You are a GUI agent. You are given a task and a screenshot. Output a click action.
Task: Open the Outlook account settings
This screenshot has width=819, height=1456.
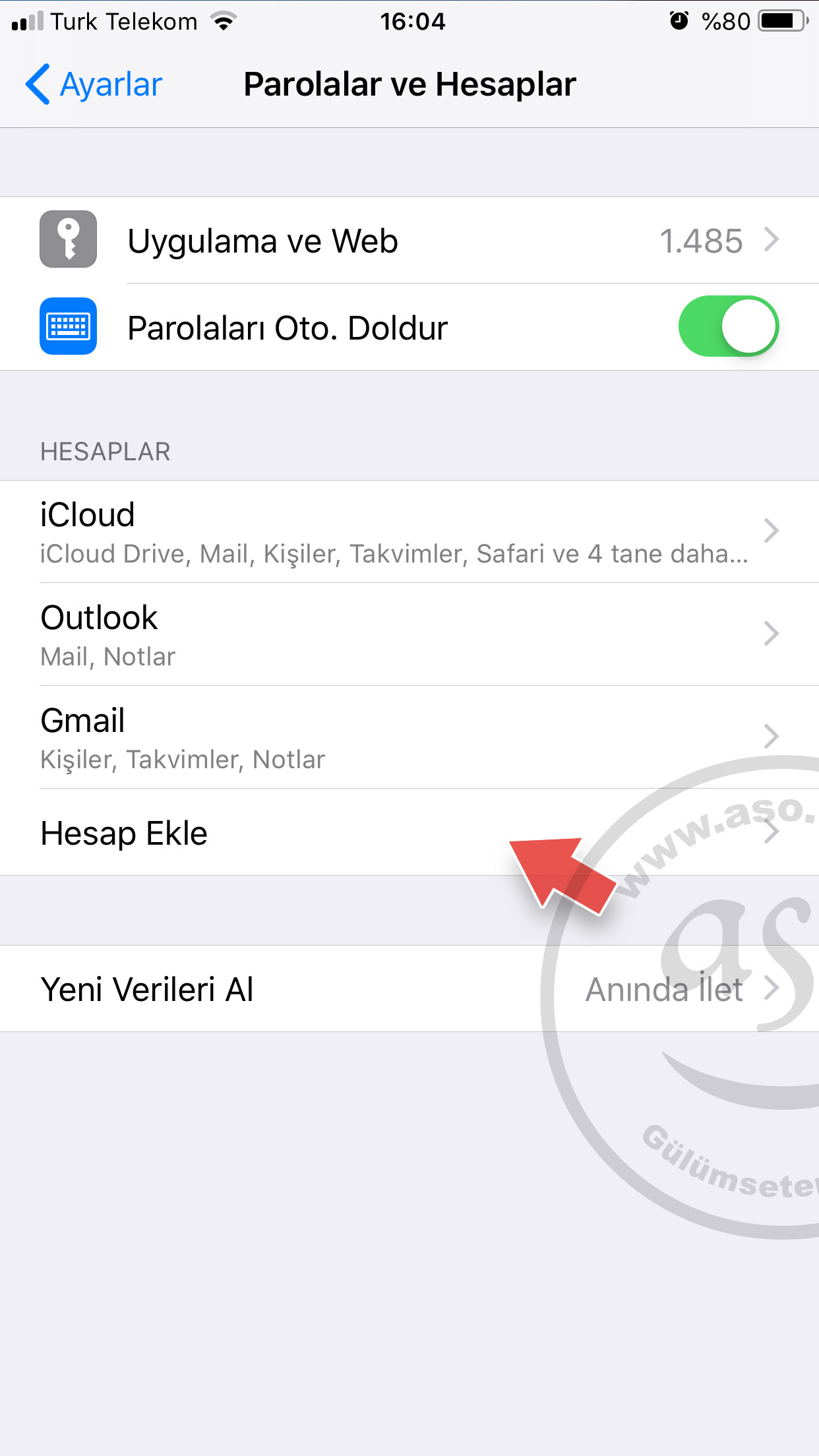click(409, 634)
